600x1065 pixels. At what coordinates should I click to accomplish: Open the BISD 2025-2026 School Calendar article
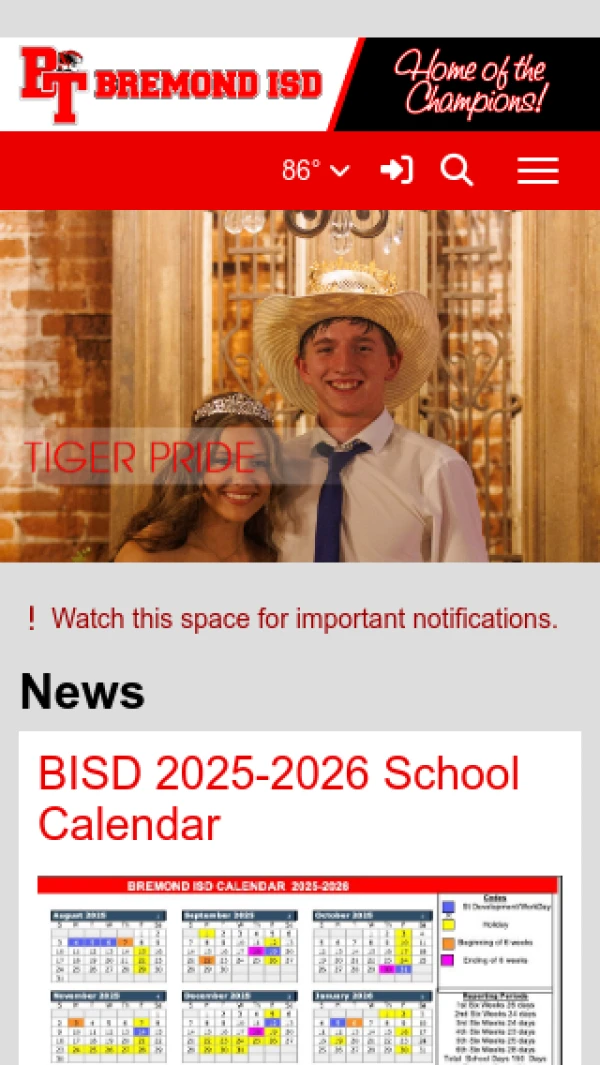click(x=279, y=799)
